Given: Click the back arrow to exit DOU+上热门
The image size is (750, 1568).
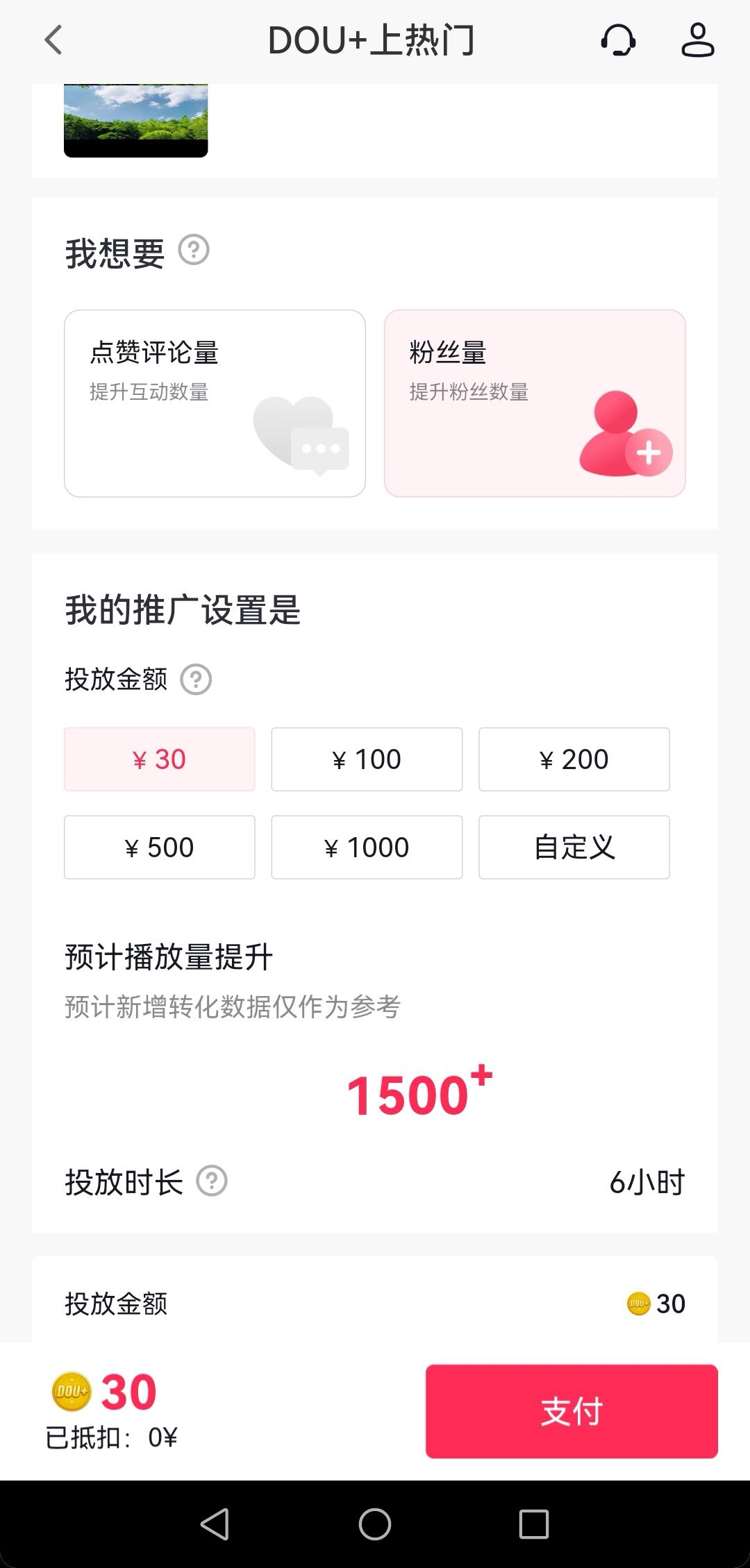Looking at the screenshot, I should (x=53, y=40).
